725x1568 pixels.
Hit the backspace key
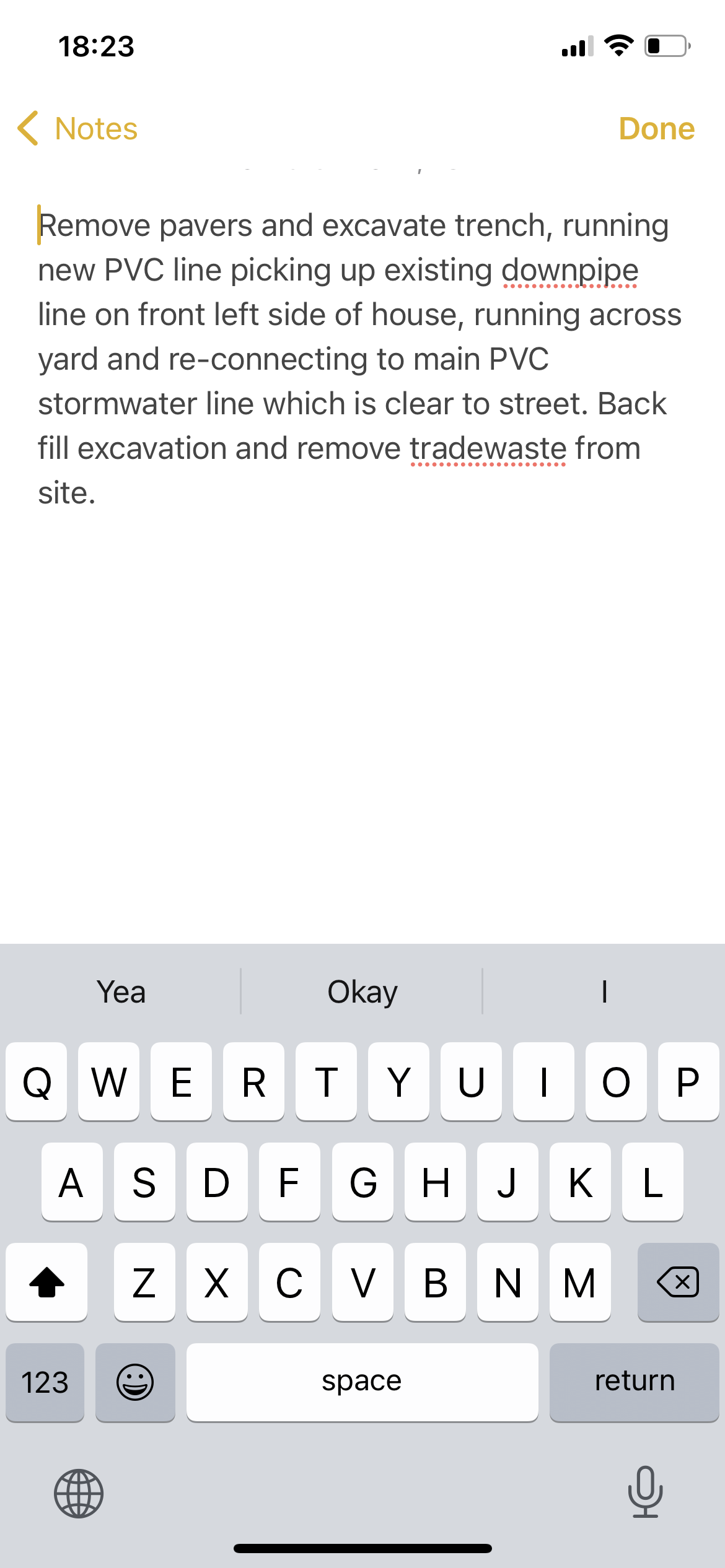(678, 1282)
